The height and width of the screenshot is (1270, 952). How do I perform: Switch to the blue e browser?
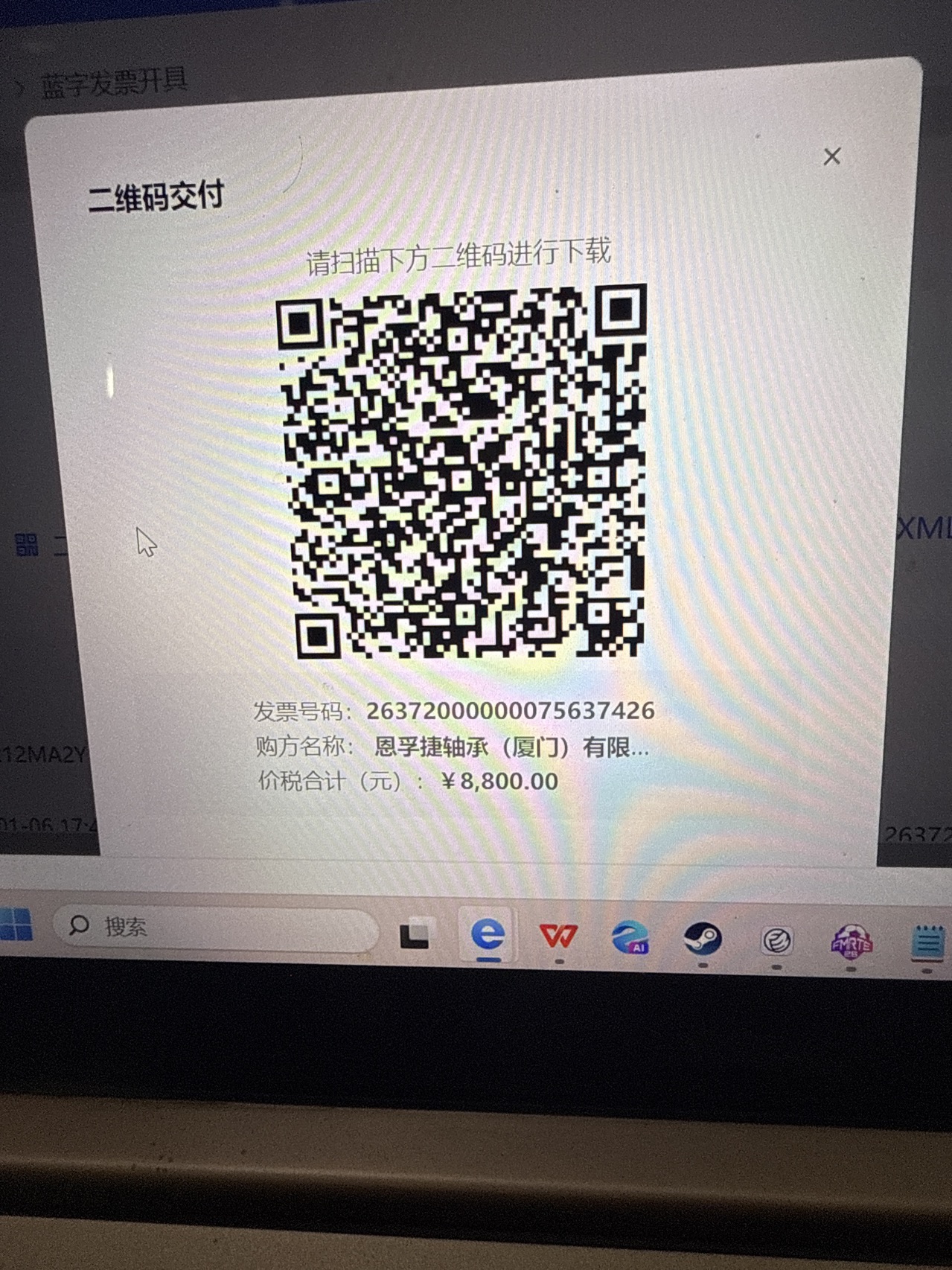point(488,934)
